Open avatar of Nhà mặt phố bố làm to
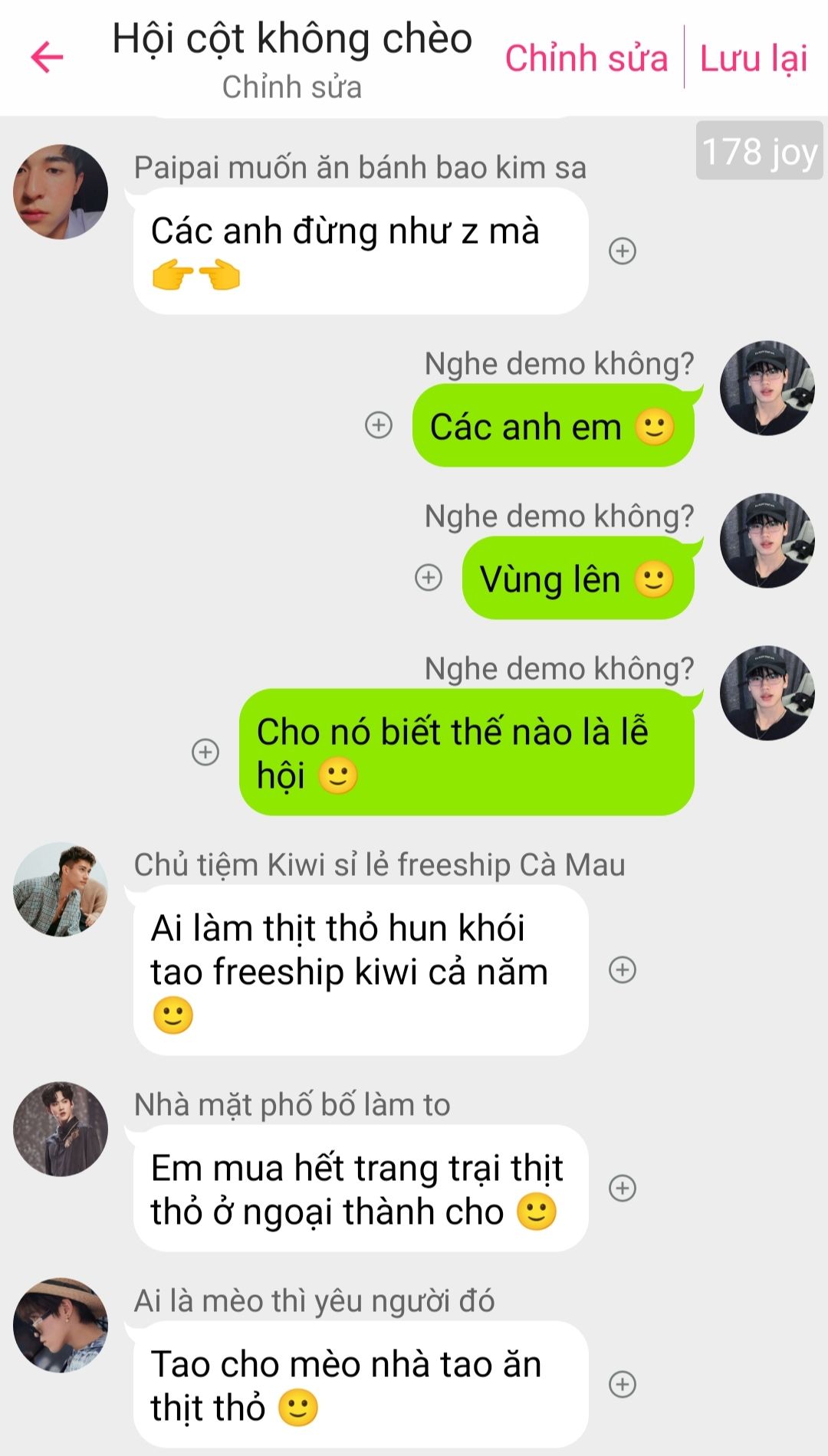The width and height of the screenshot is (828, 1456). click(x=61, y=1129)
